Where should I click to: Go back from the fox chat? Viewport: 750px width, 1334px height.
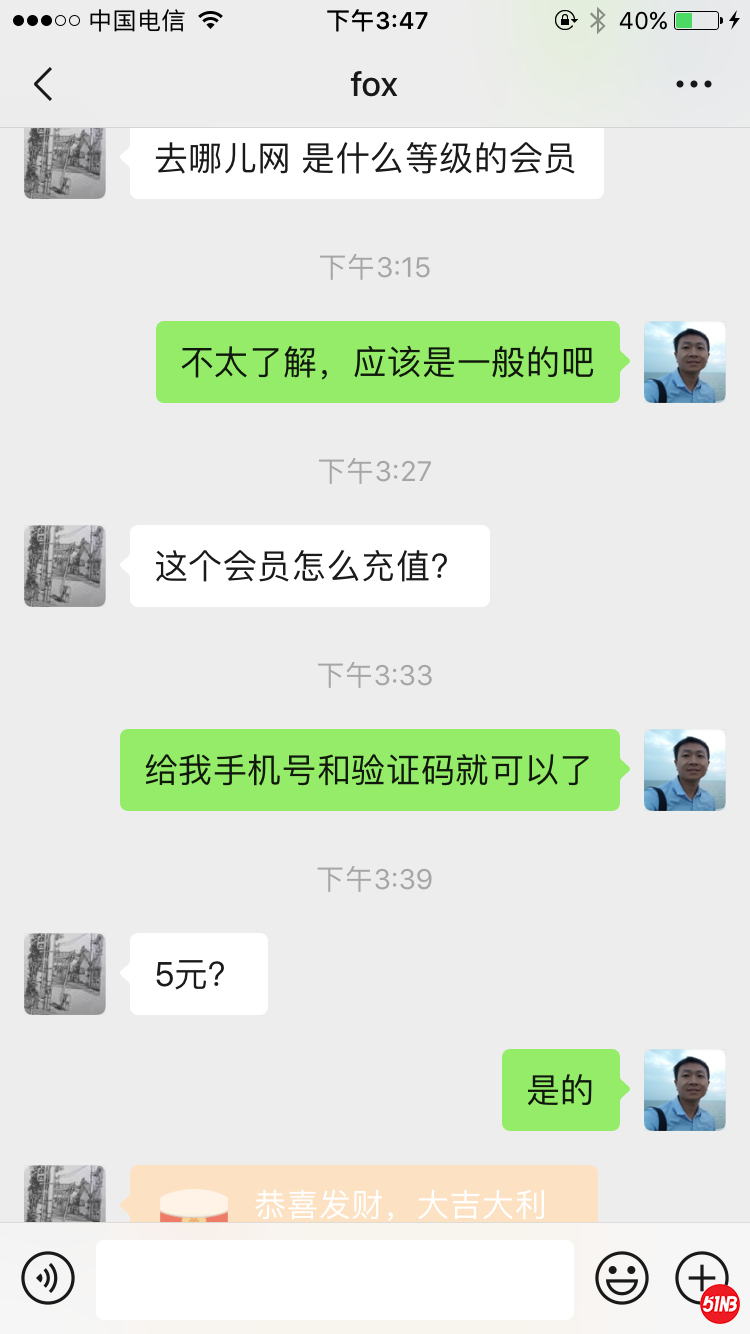[x=43, y=85]
